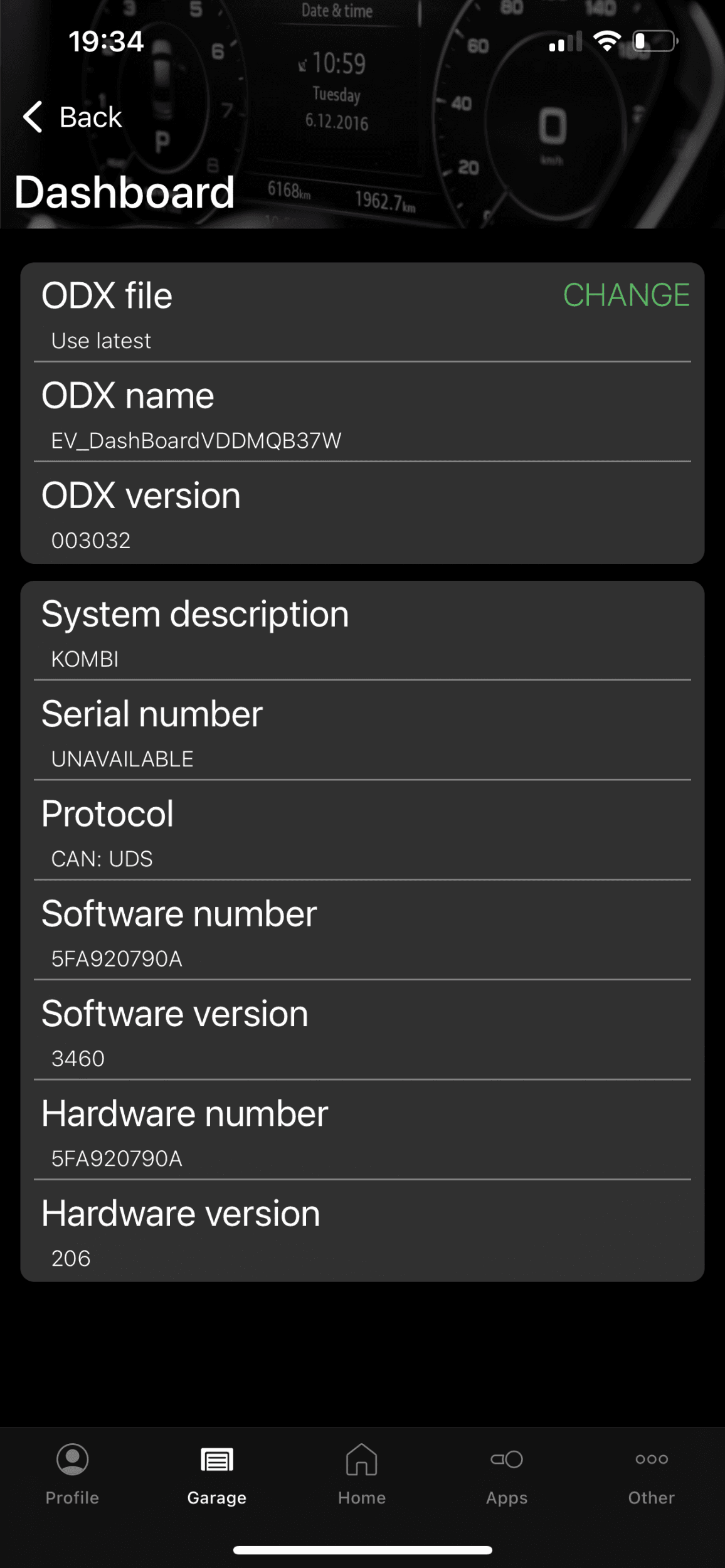Open the Garage tab
Image resolution: width=725 pixels, height=1568 pixels.
pos(217,1474)
